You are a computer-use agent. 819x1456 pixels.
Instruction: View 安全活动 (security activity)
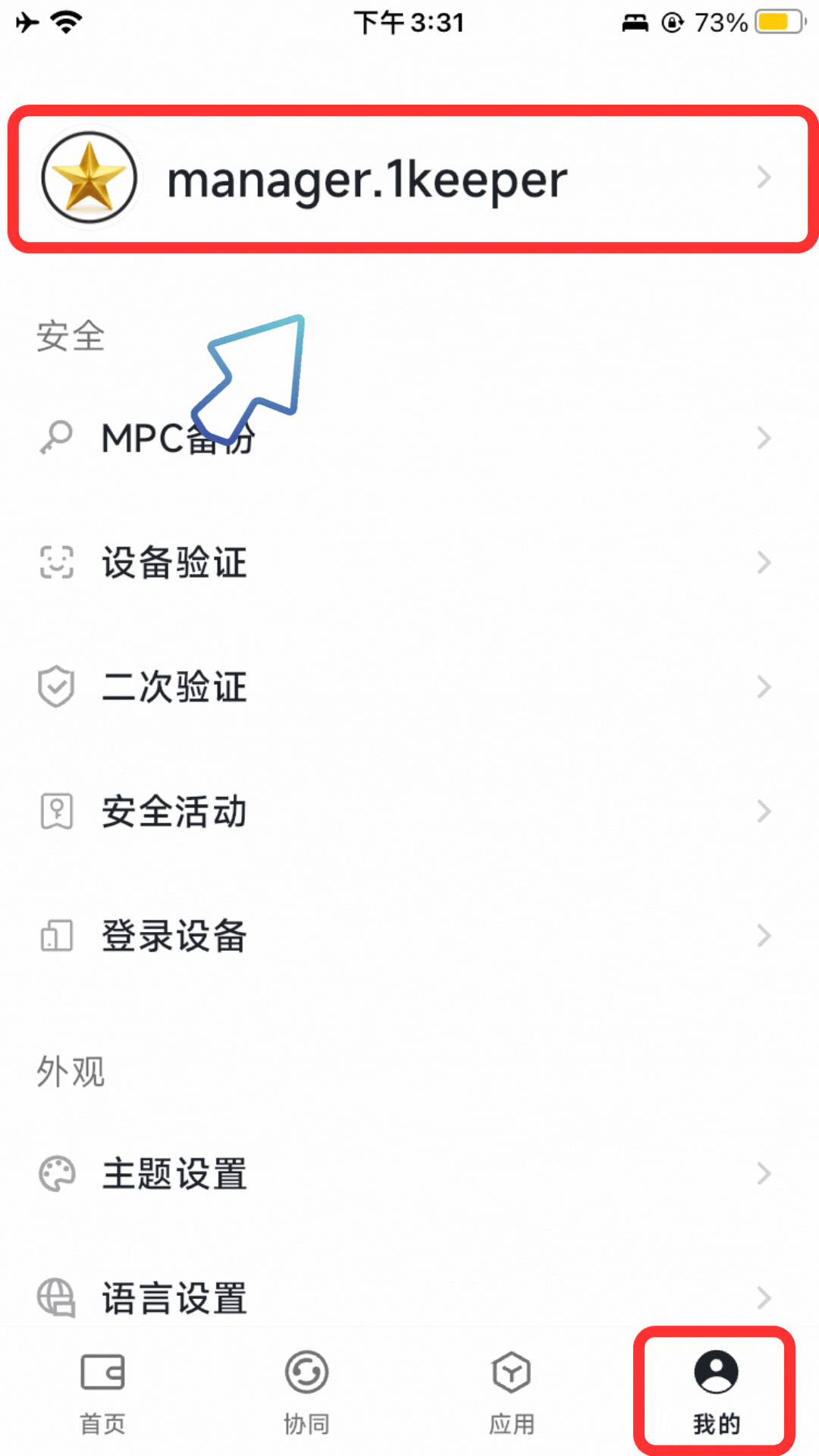click(409, 811)
